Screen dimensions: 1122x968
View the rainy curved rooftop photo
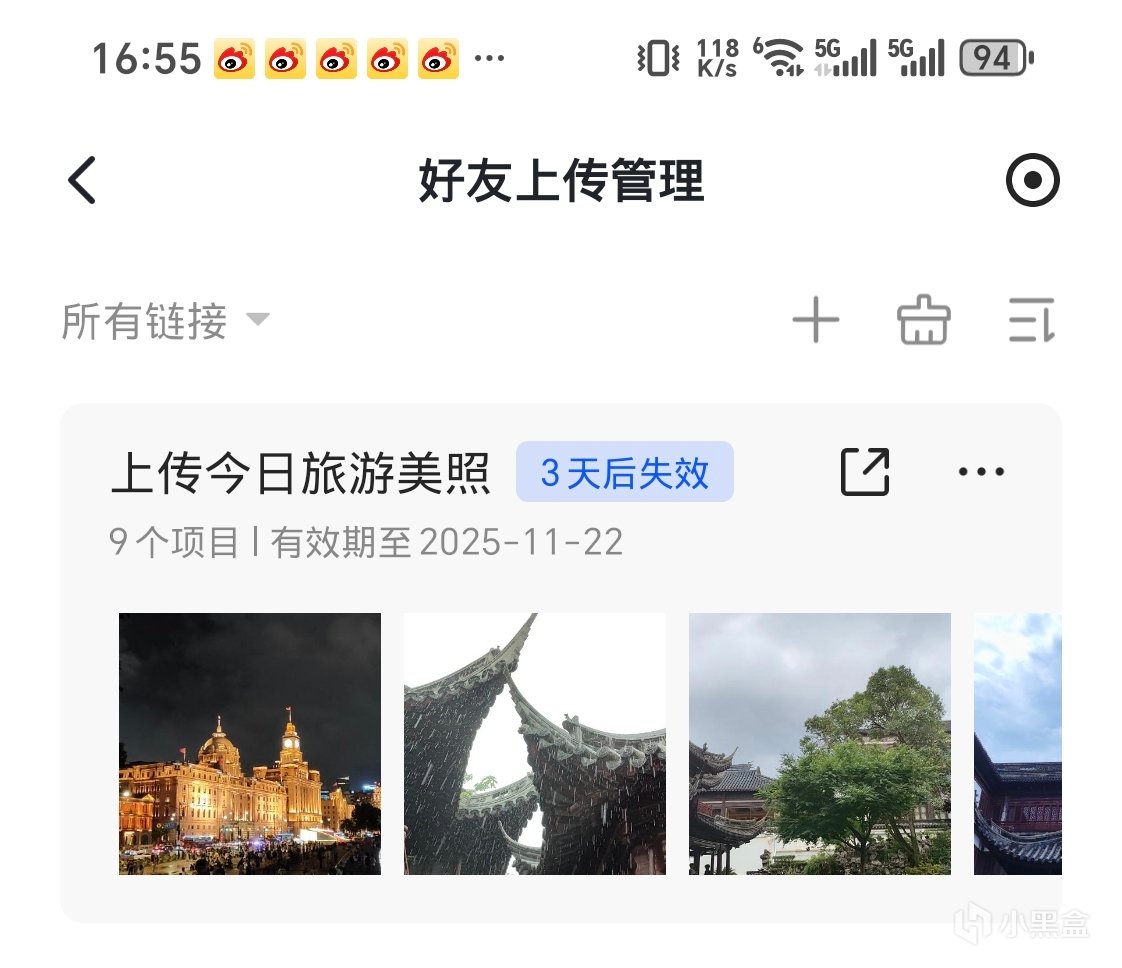point(535,744)
